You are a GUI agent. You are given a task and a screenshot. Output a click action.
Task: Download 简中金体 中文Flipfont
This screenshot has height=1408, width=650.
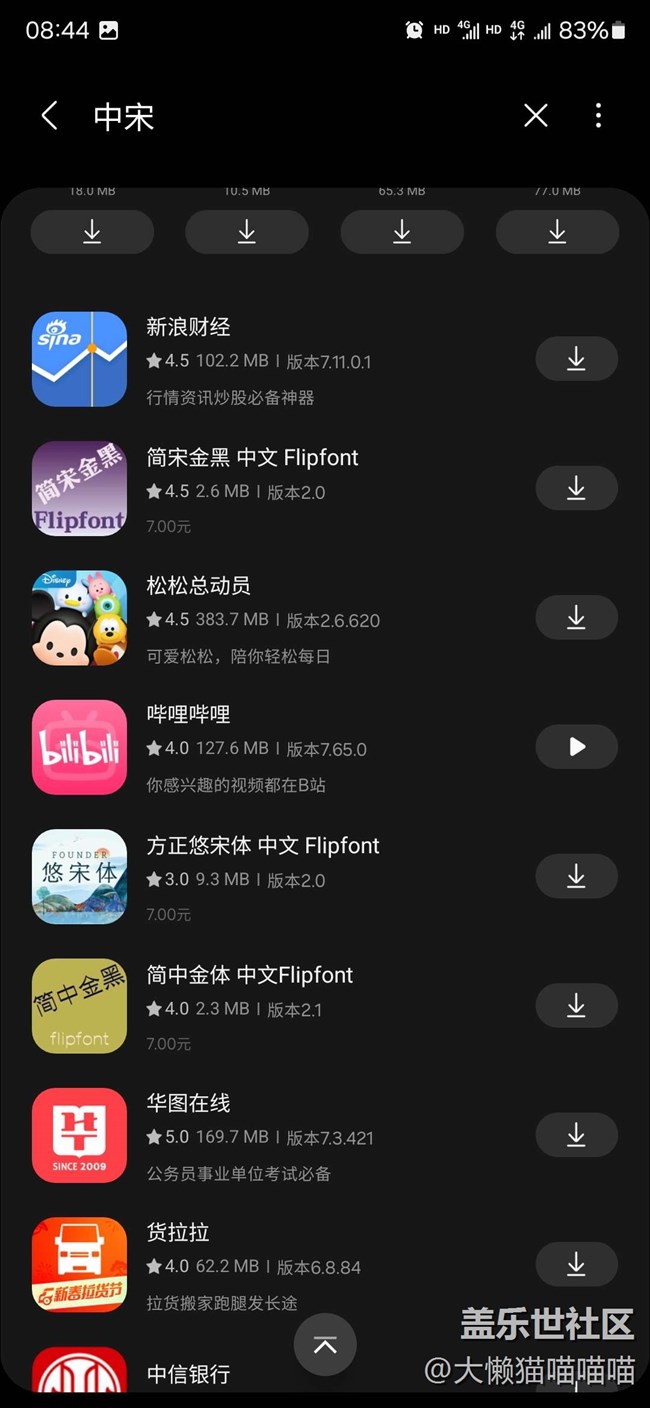tap(576, 1006)
